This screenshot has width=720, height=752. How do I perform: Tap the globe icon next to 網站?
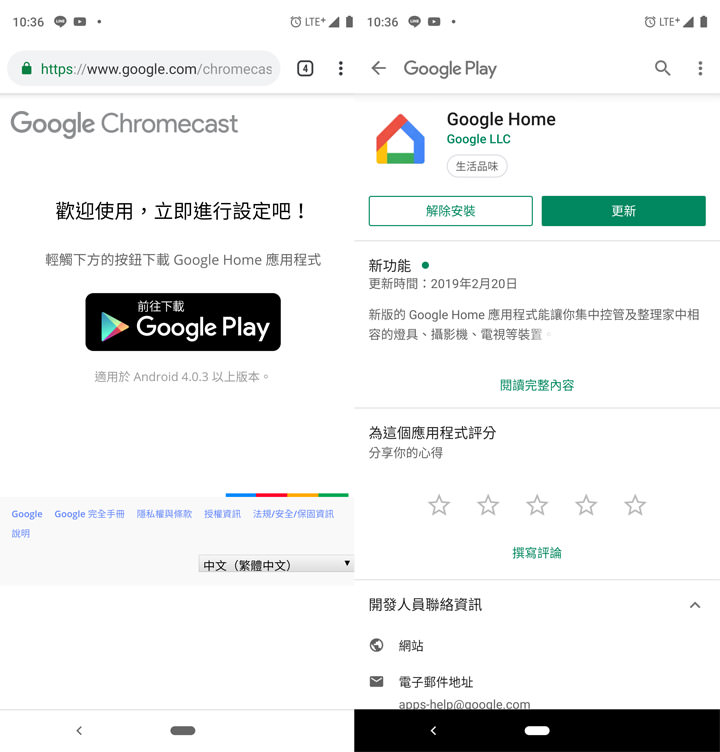(x=378, y=646)
